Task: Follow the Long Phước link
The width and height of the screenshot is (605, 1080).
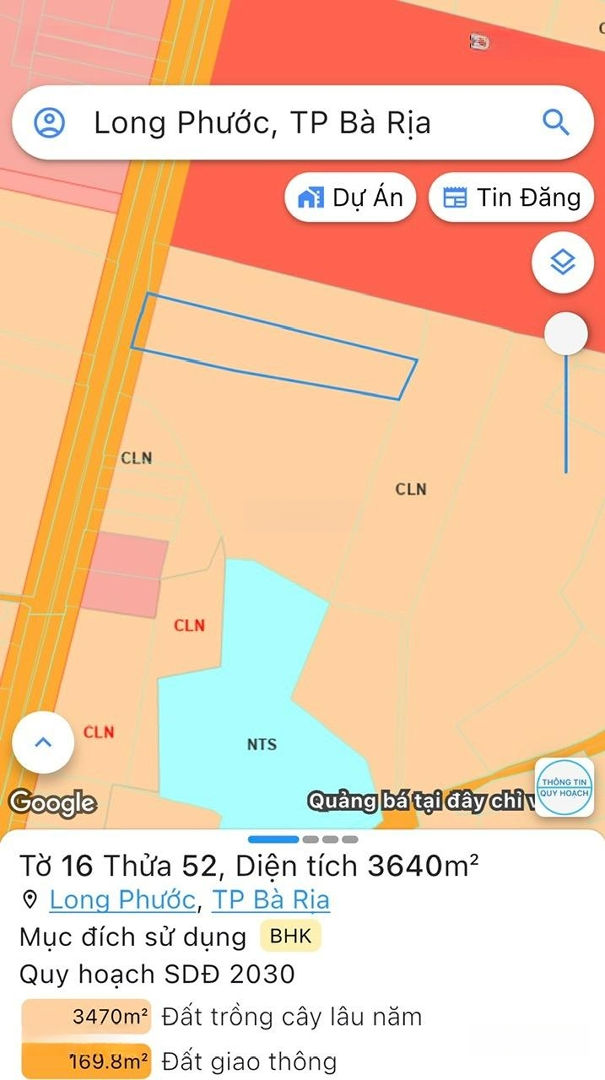Action: [122, 900]
